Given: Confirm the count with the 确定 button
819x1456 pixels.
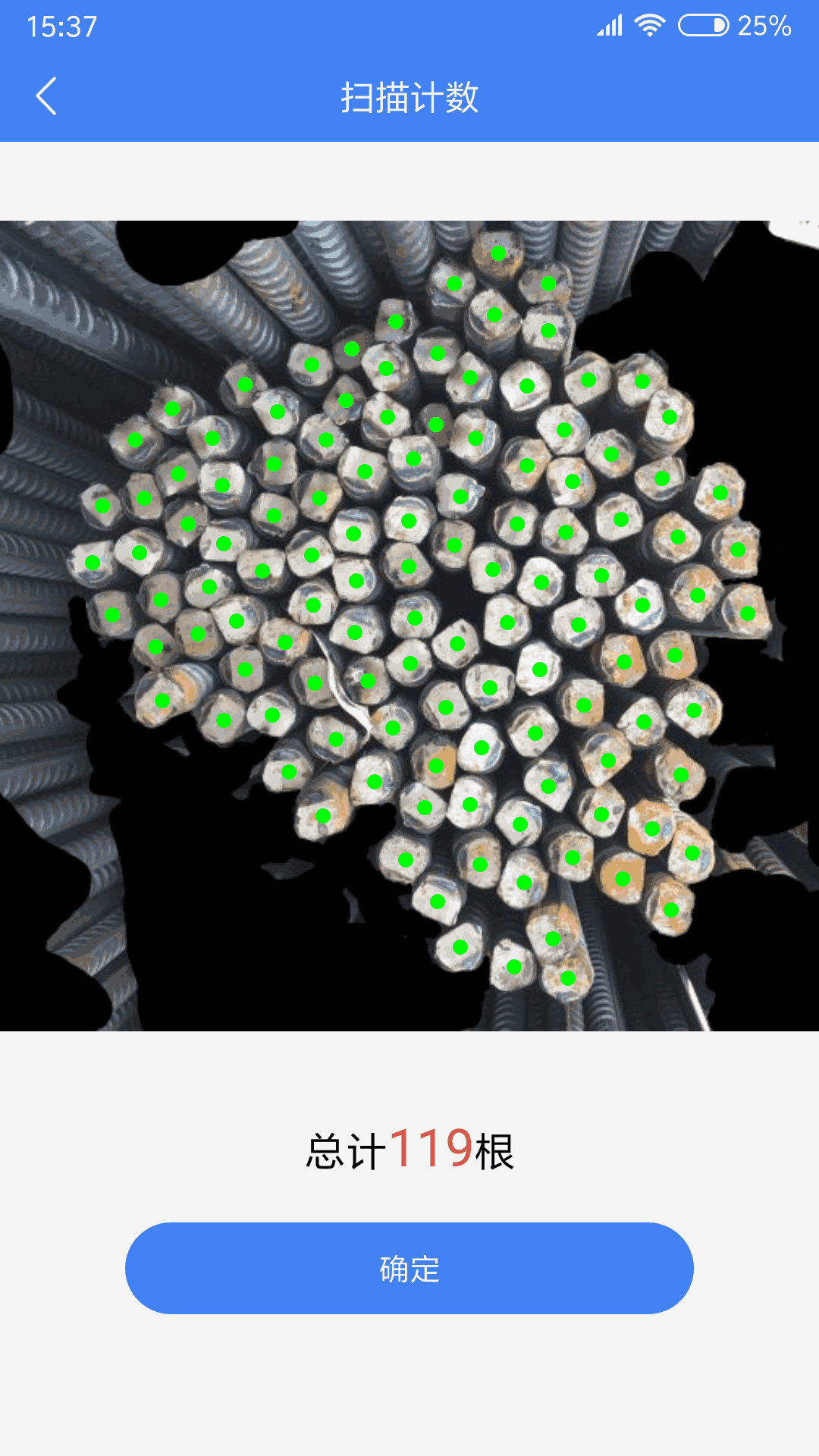Looking at the screenshot, I should [x=409, y=1268].
